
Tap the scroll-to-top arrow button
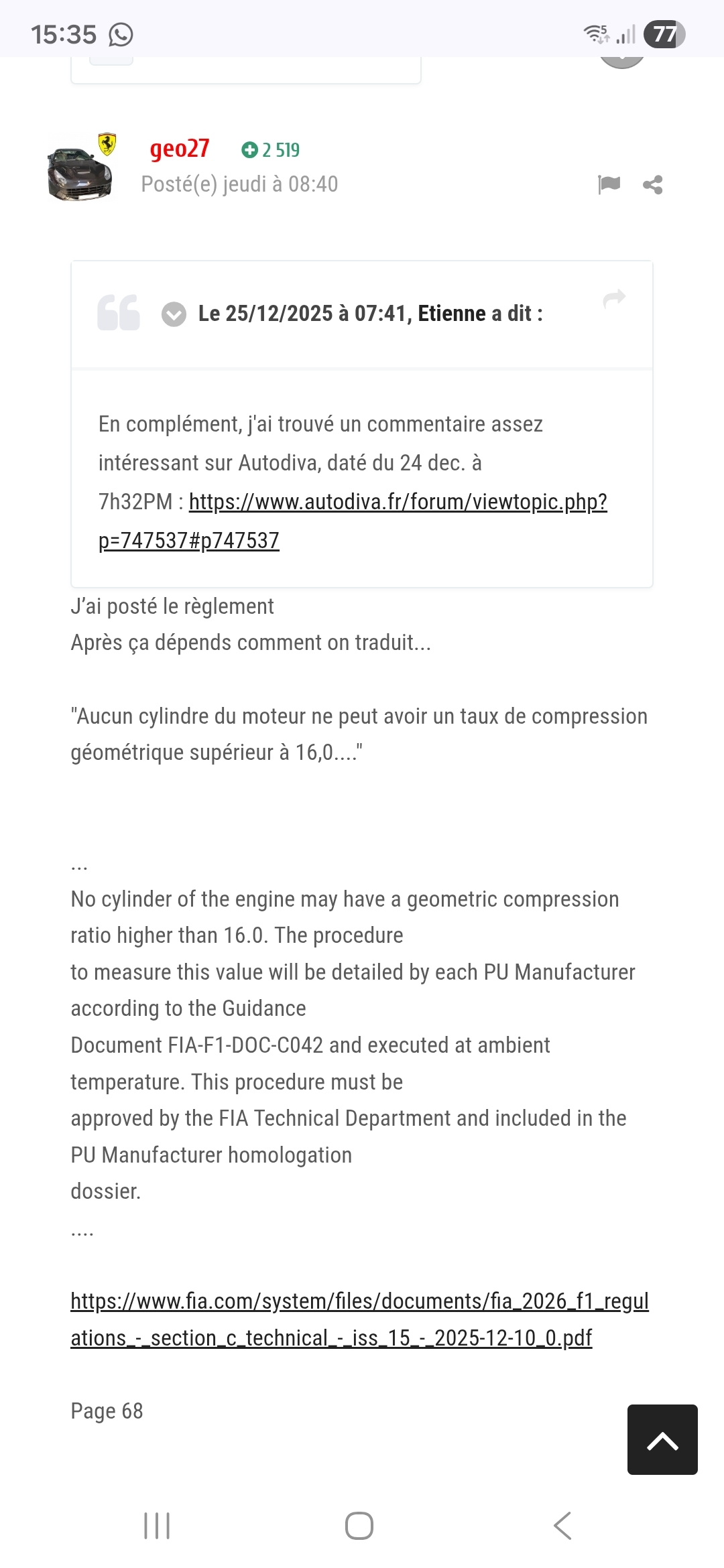(662, 1439)
